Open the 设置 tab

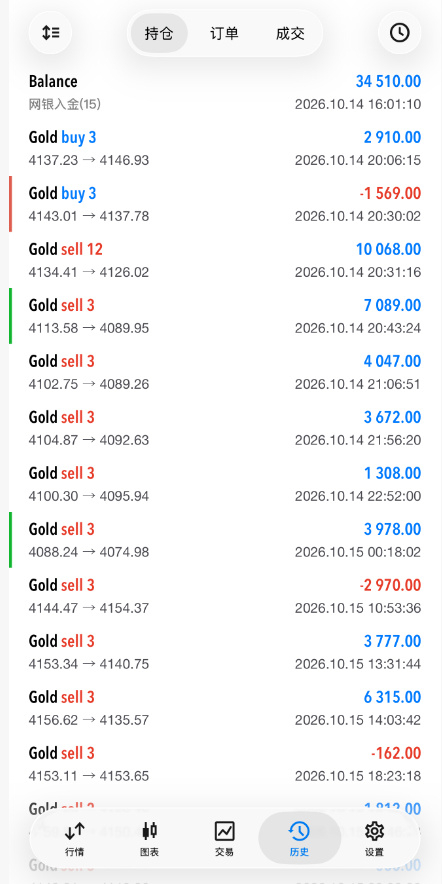[374, 838]
